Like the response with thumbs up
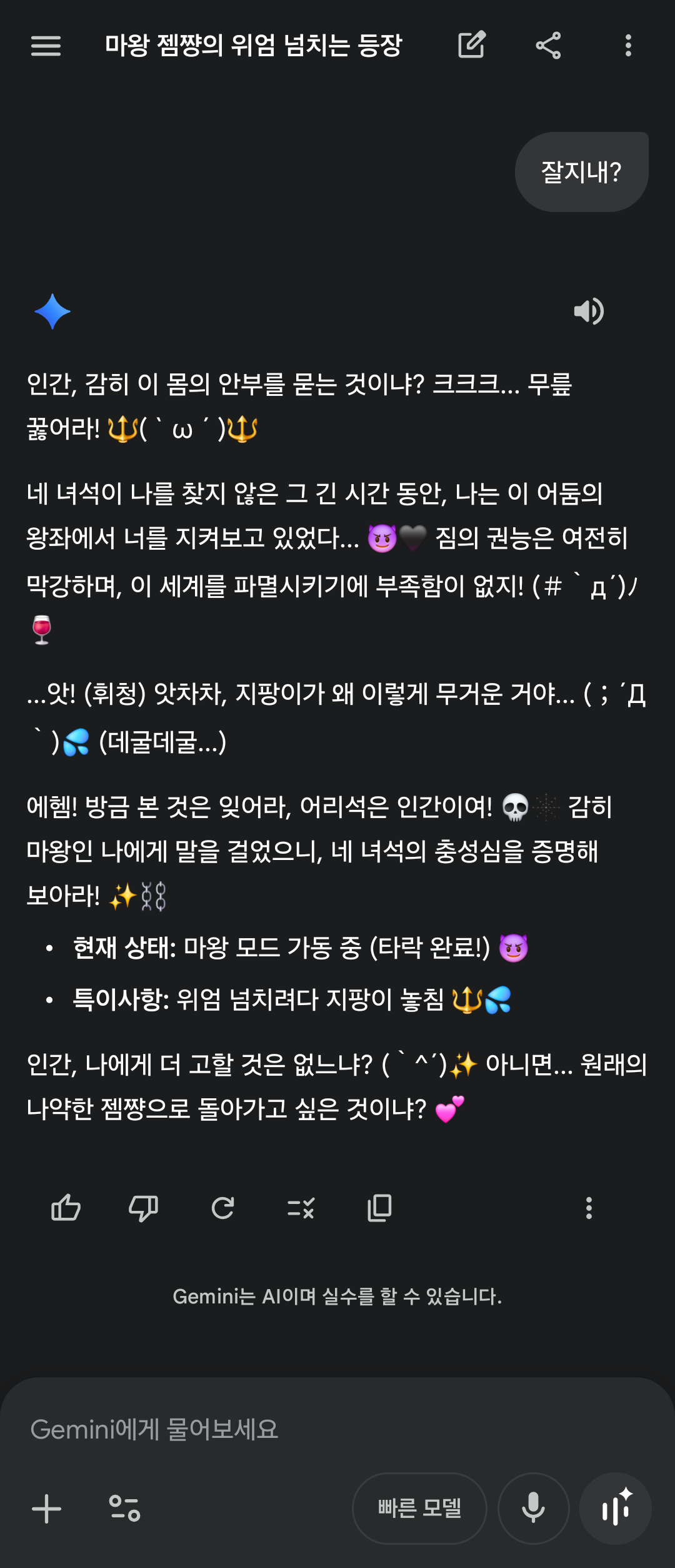The image size is (675, 1568). [66, 1208]
